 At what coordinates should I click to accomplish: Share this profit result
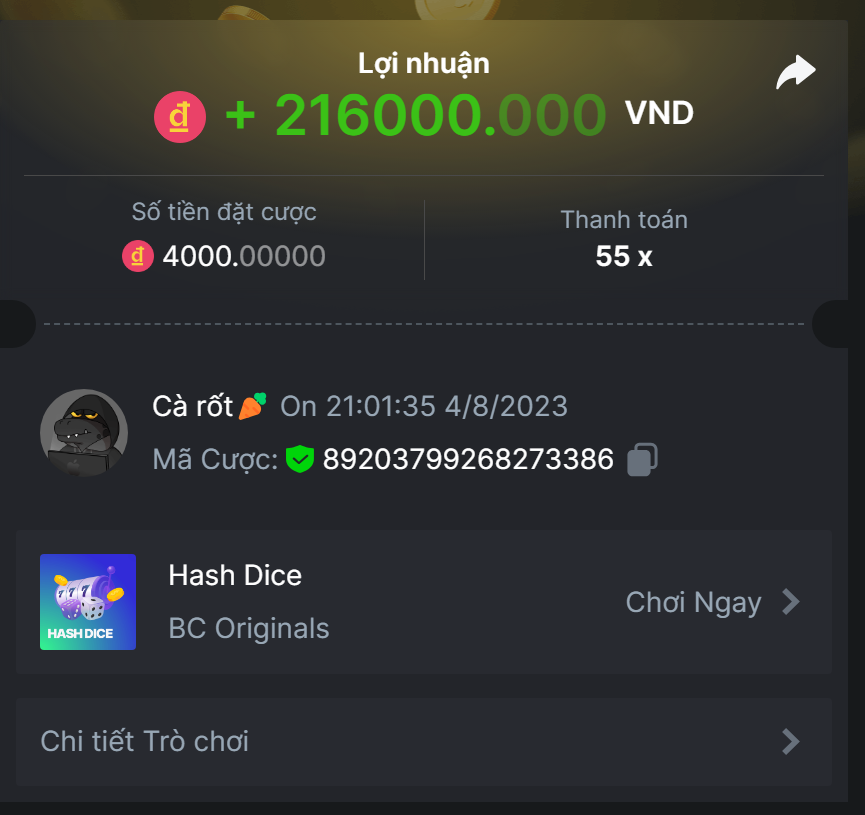tap(796, 73)
